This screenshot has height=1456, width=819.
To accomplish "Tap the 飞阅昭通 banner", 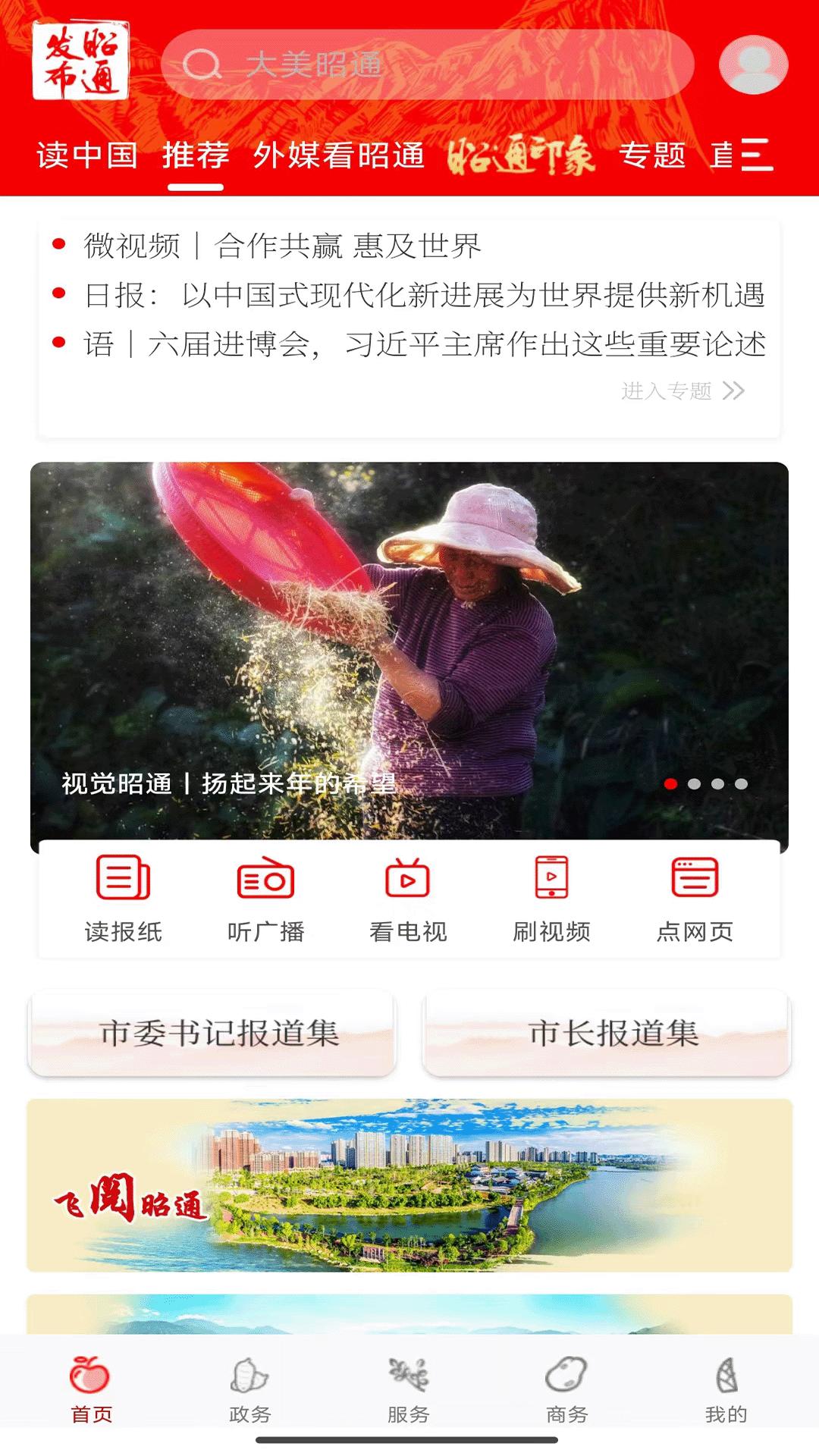I will pyautogui.click(x=409, y=1187).
